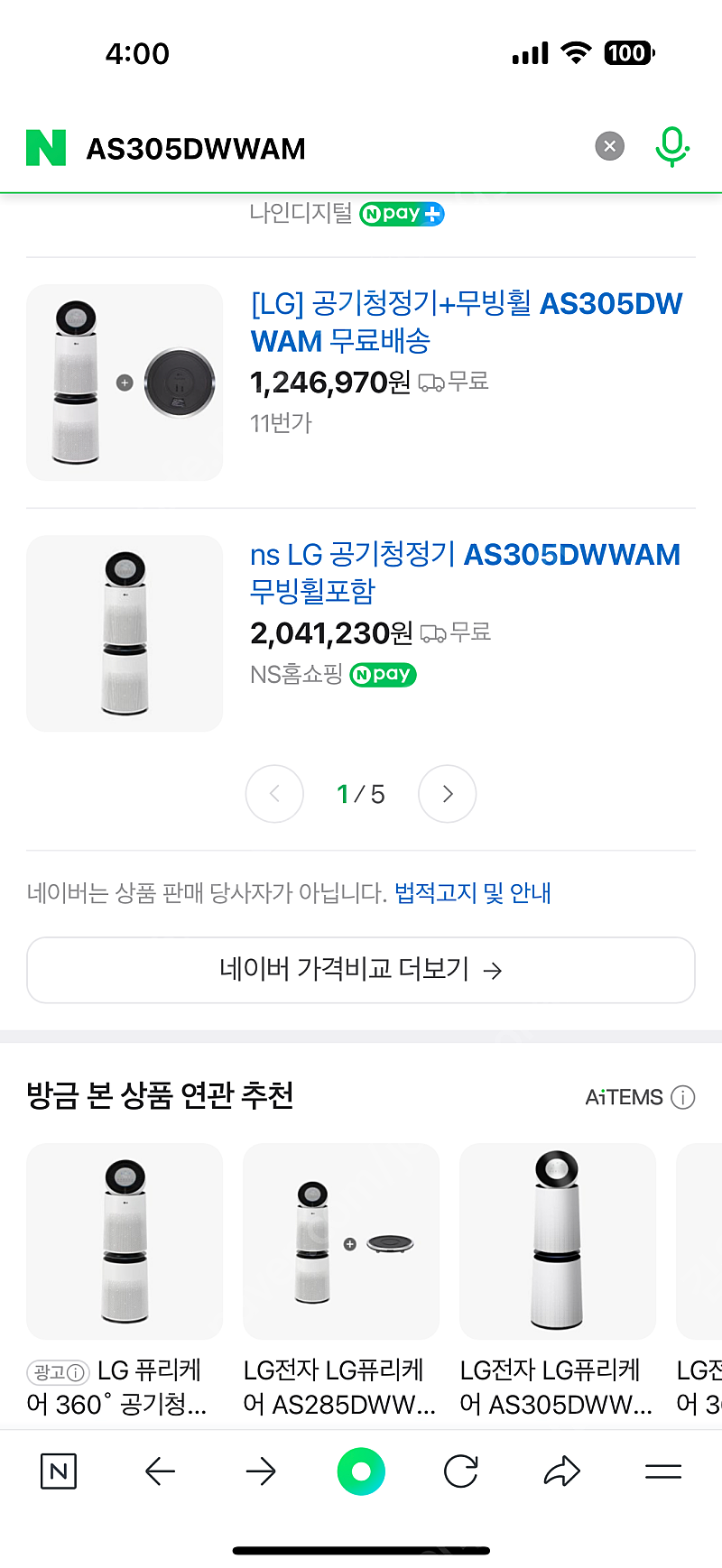Go back with the browser arrow
722x1568 pixels.
point(160,1472)
